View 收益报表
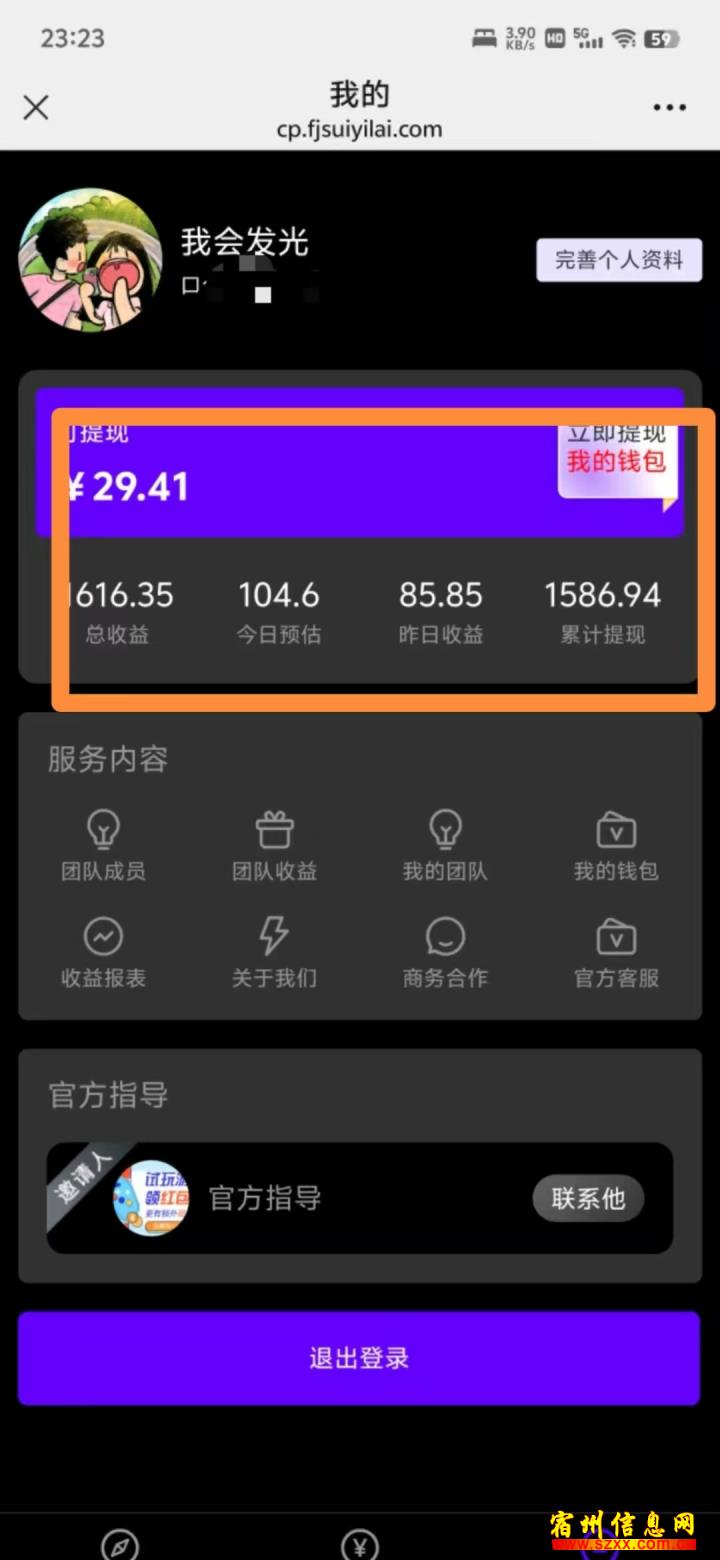The height and width of the screenshot is (1560, 720). (104, 953)
